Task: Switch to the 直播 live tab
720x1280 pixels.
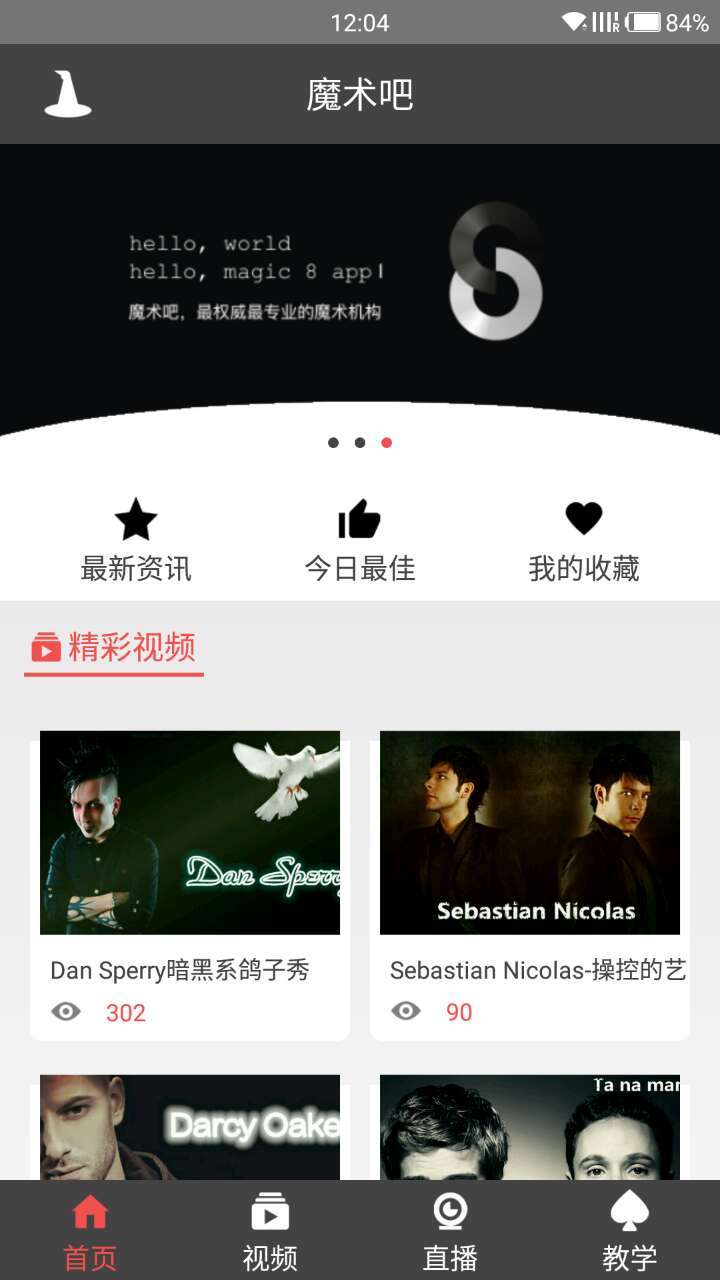Action: [x=450, y=1232]
